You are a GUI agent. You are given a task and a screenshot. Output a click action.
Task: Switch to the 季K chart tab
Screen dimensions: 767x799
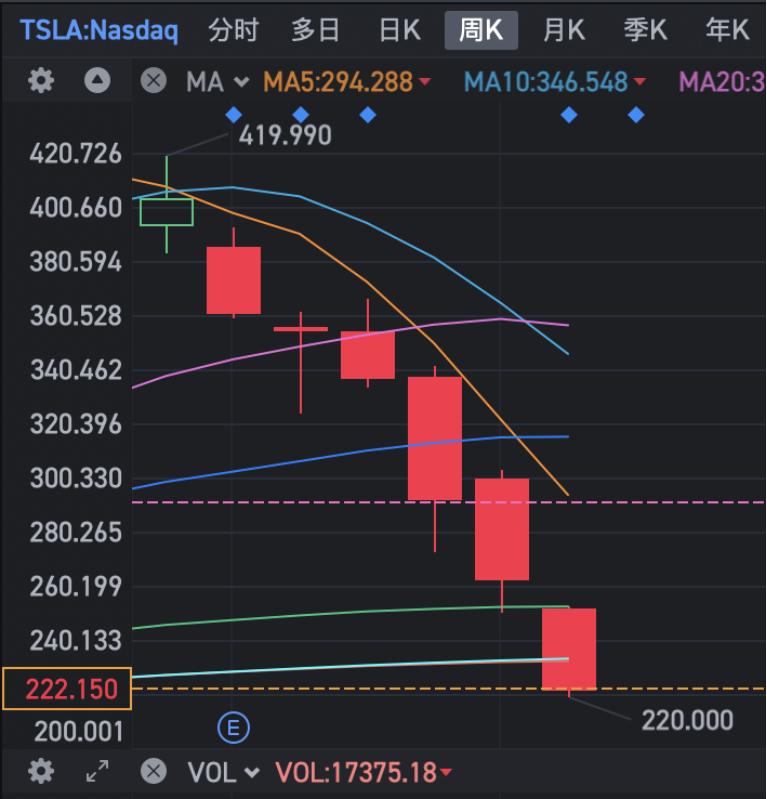[x=645, y=30]
